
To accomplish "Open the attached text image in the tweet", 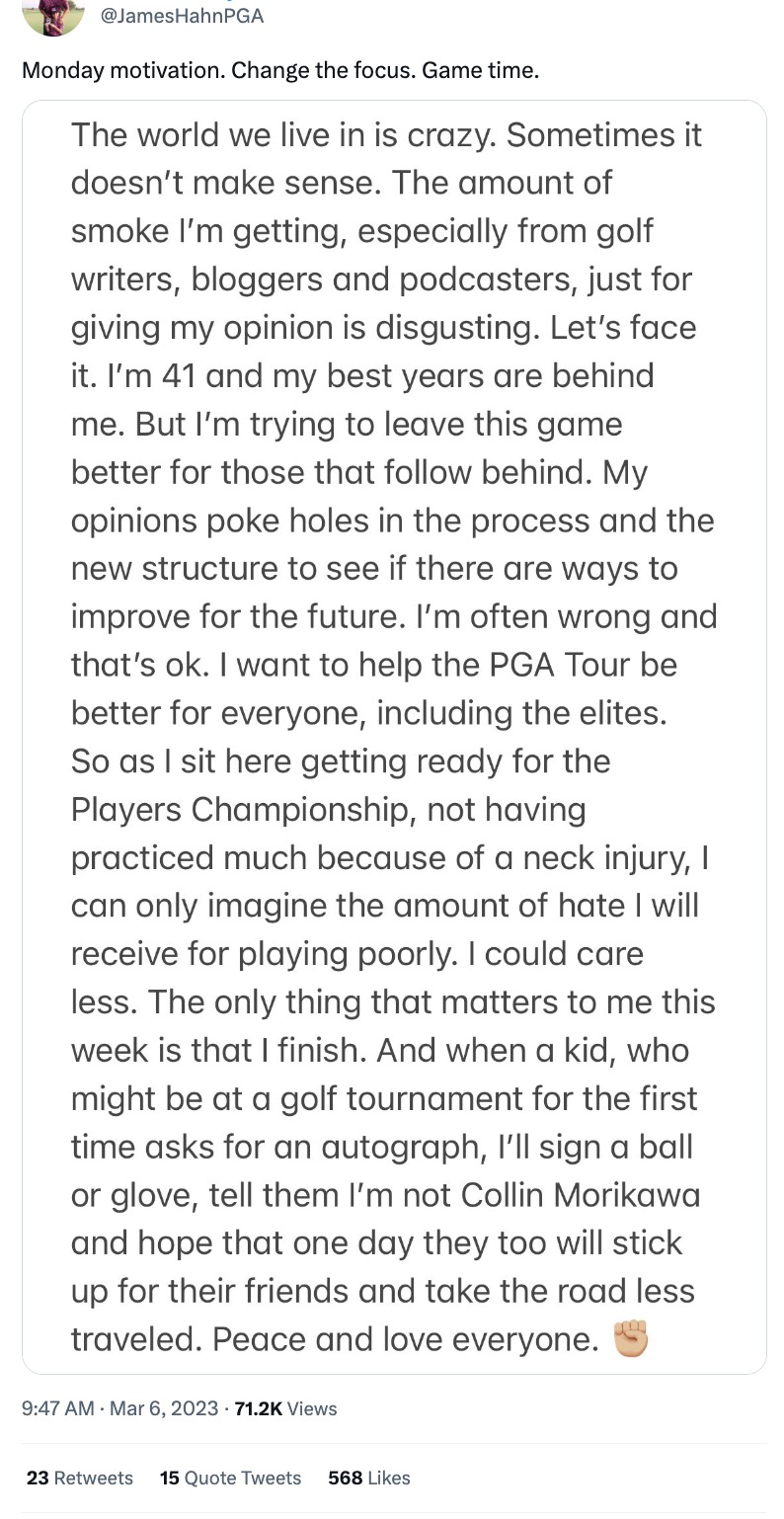I will [x=393, y=736].
